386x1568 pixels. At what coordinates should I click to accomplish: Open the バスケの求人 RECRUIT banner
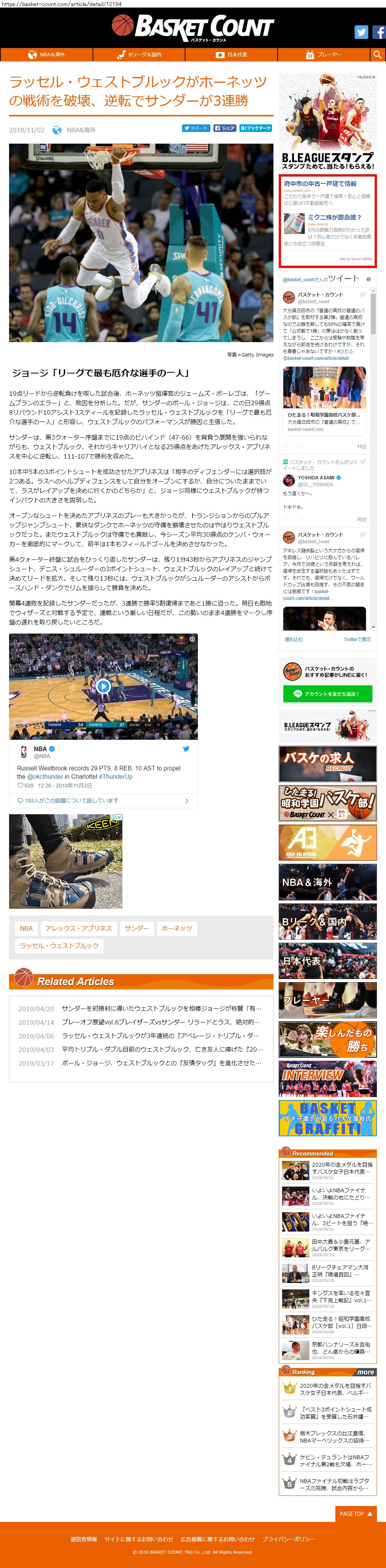[327, 764]
